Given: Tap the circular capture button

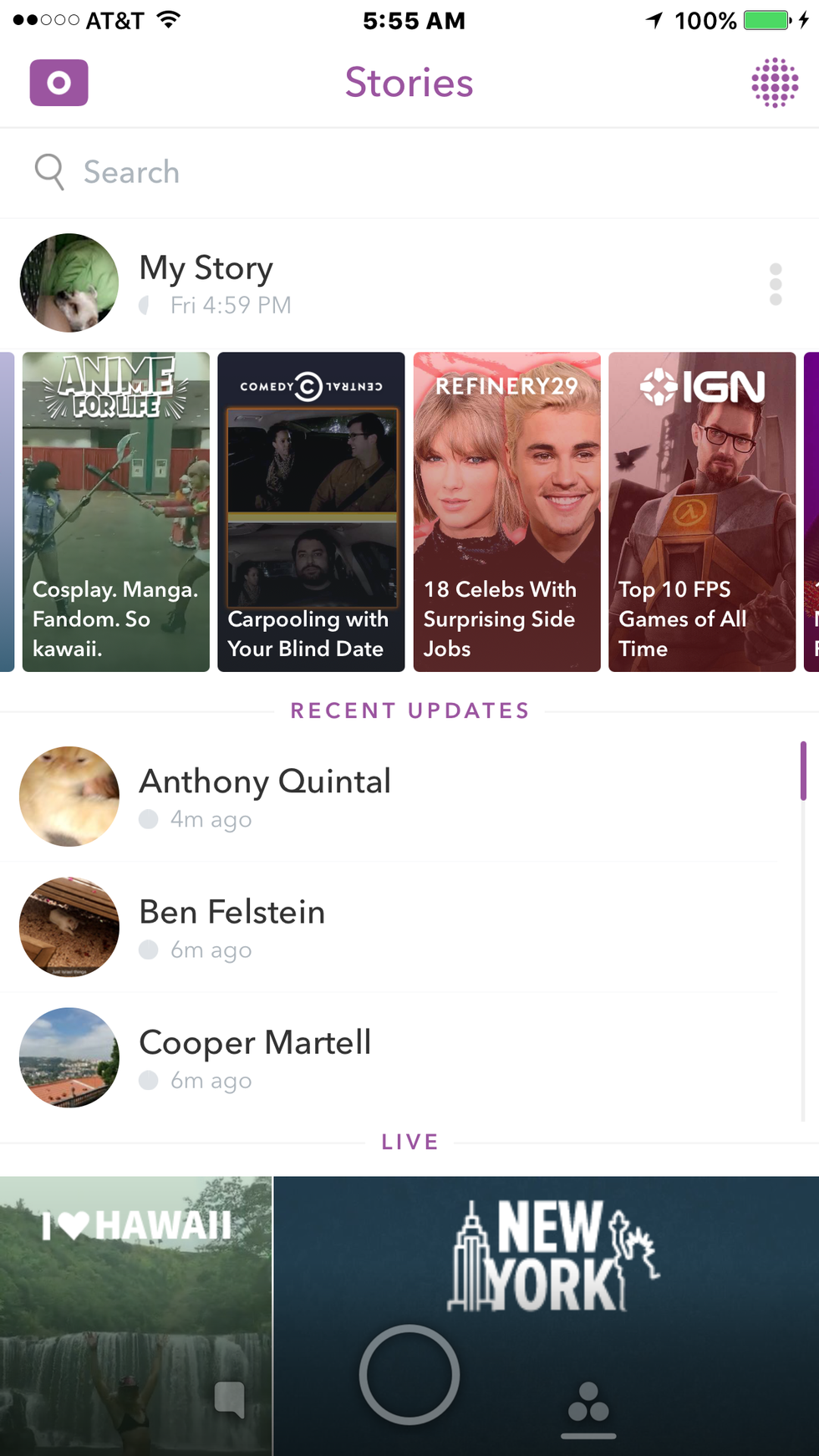Looking at the screenshot, I should pyautogui.click(x=409, y=1374).
